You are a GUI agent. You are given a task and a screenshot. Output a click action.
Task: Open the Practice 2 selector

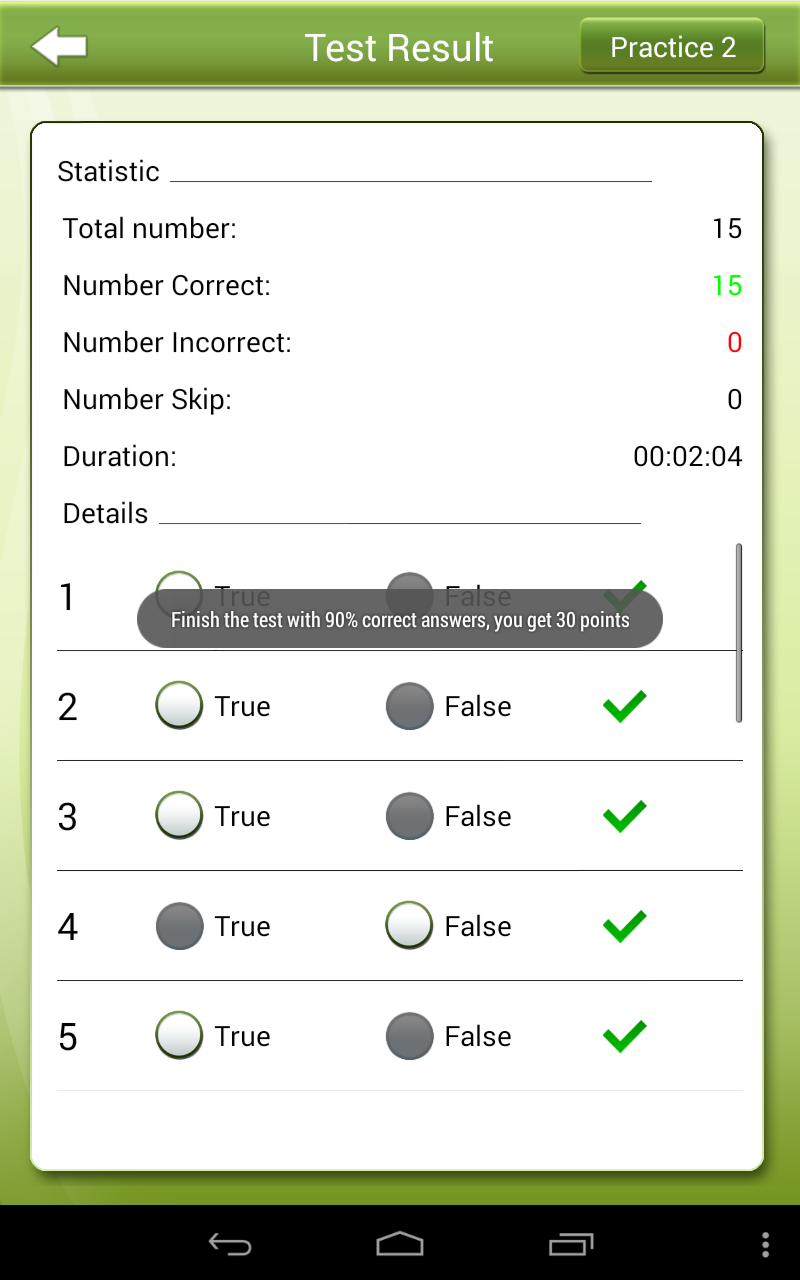coord(671,46)
